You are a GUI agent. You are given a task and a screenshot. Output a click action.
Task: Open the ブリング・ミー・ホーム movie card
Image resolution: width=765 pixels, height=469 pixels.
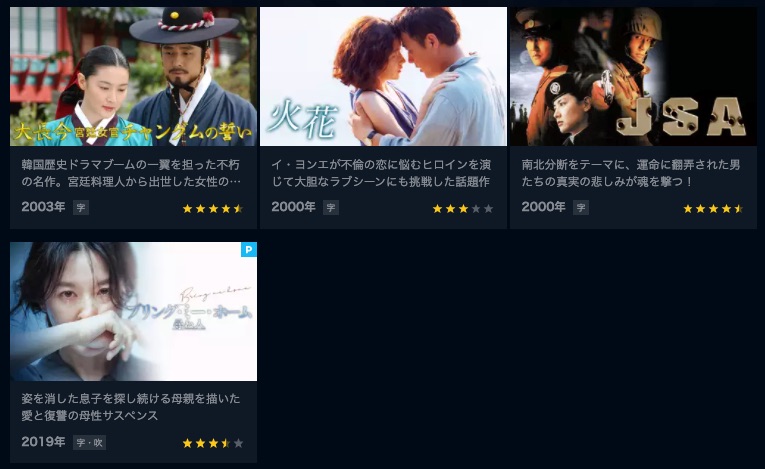[x=133, y=312]
